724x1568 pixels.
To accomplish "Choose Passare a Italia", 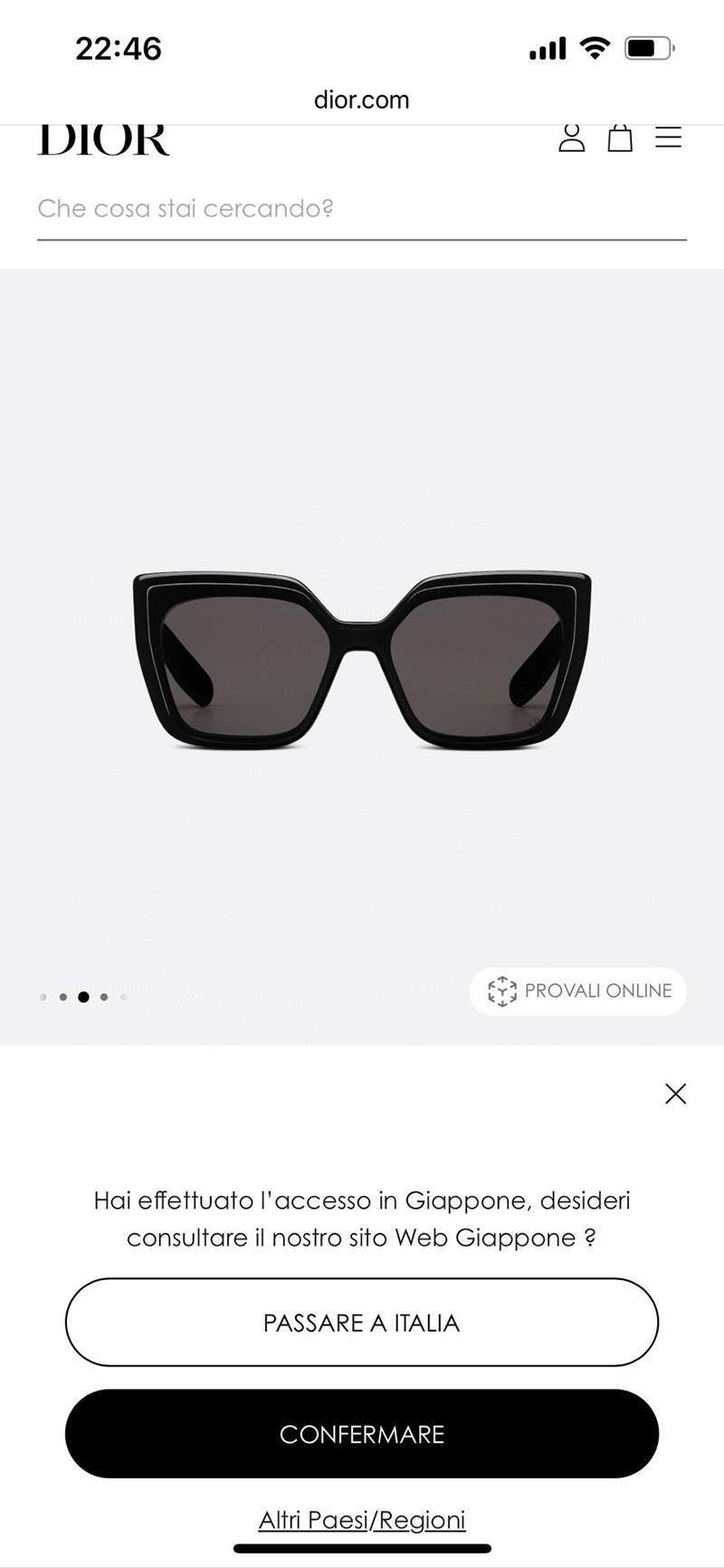I will (361, 1323).
